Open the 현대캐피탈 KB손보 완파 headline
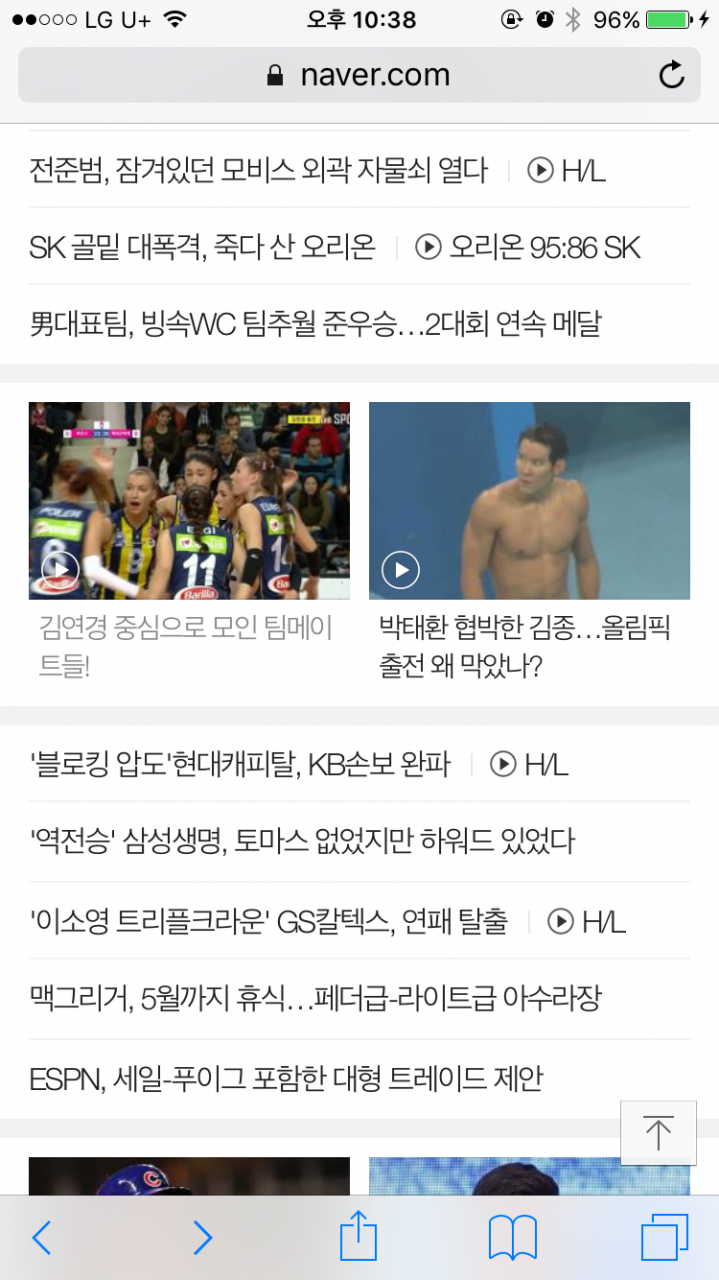Image resolution: width=719 pixels, height=1280 pixels. [240, 765]
